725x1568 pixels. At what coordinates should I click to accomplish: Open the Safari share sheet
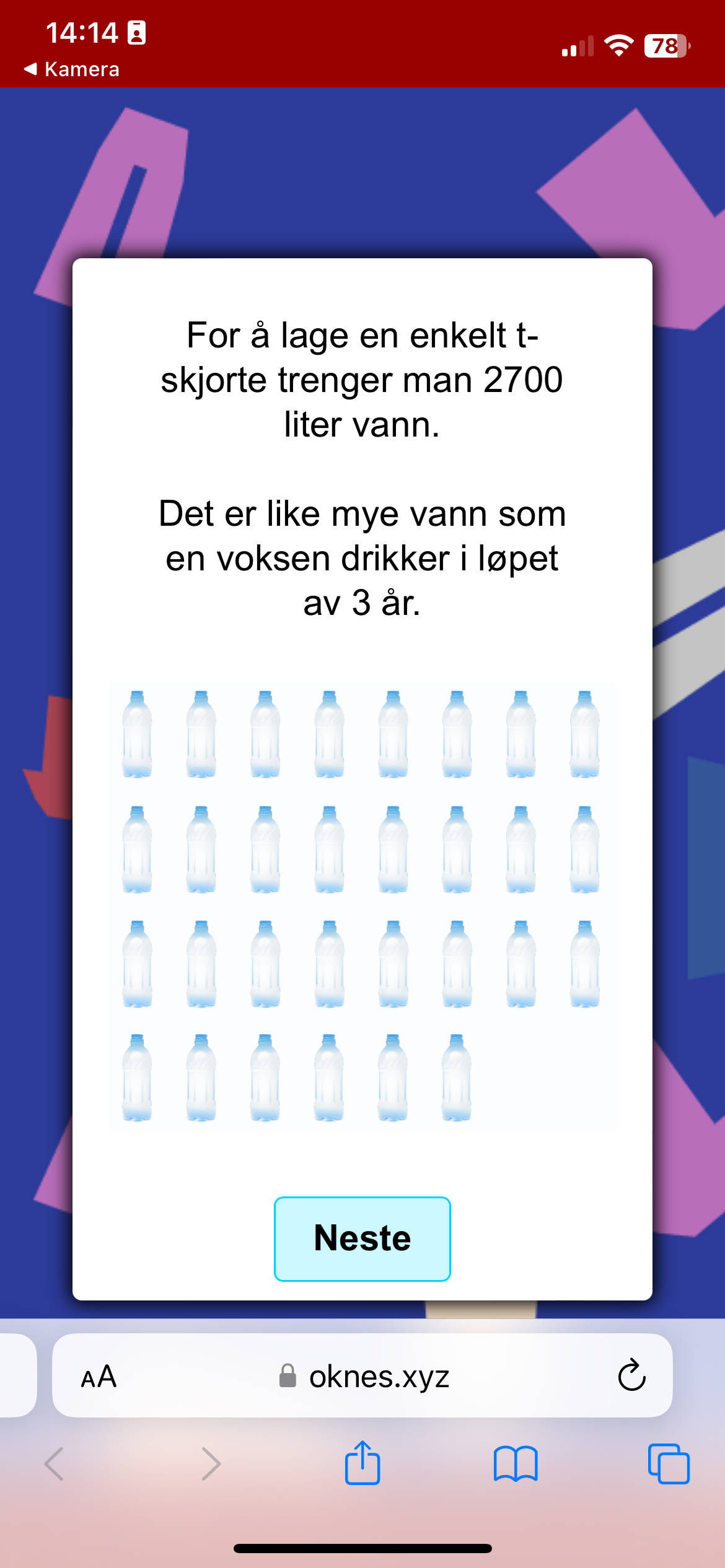pyautogui.click(x=362, y=1463)
